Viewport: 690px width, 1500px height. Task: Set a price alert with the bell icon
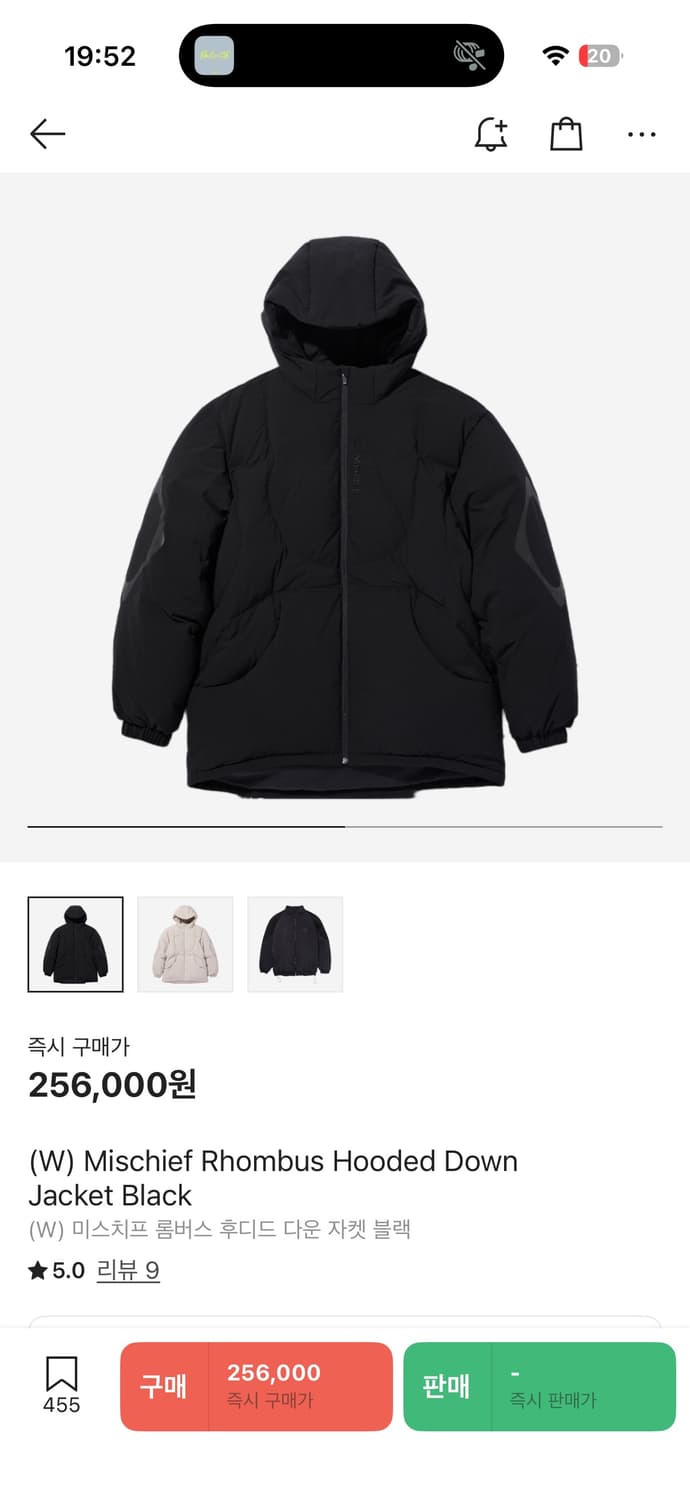pos(491,134)
